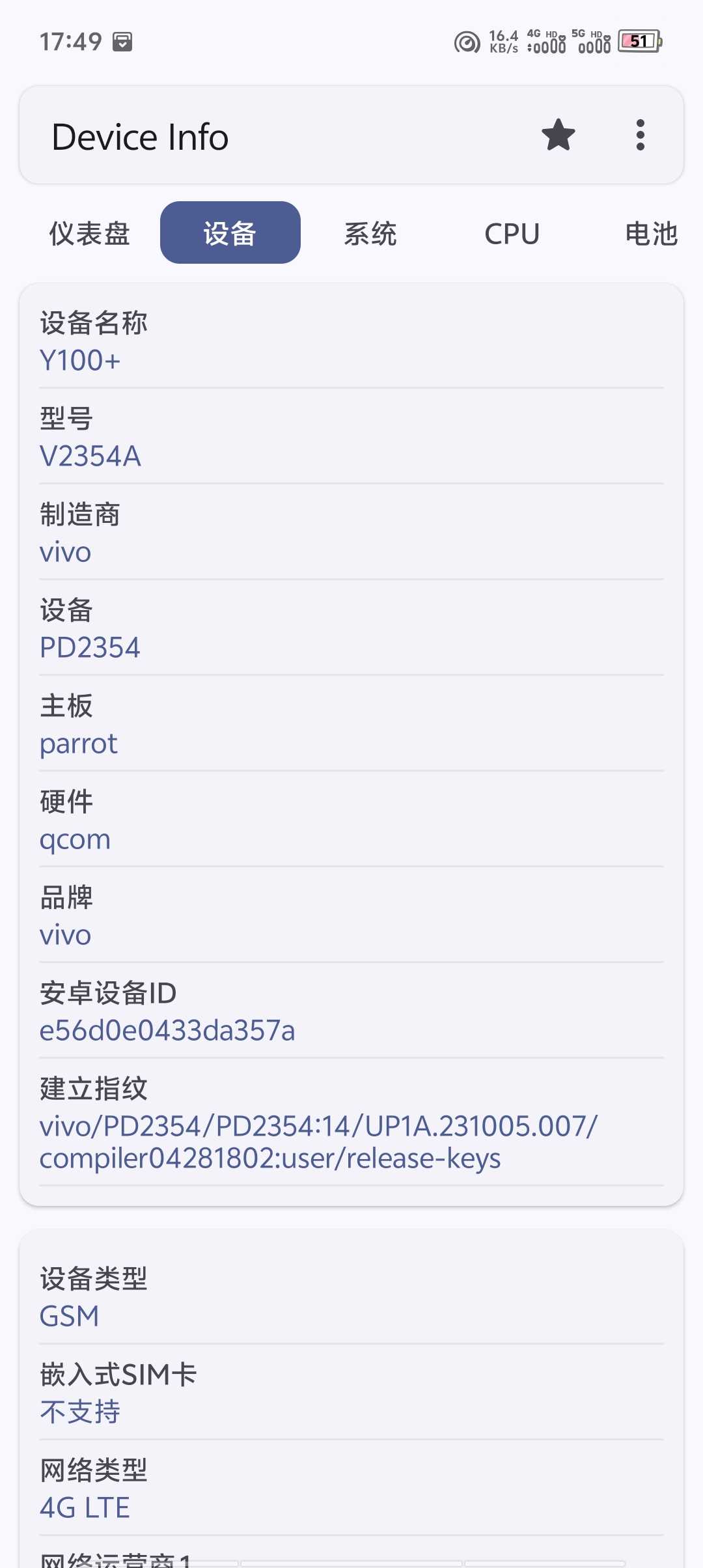Go to the 系统 tab
The height and width of the screenshot is (1568, 703).
[x=370, y=233]
